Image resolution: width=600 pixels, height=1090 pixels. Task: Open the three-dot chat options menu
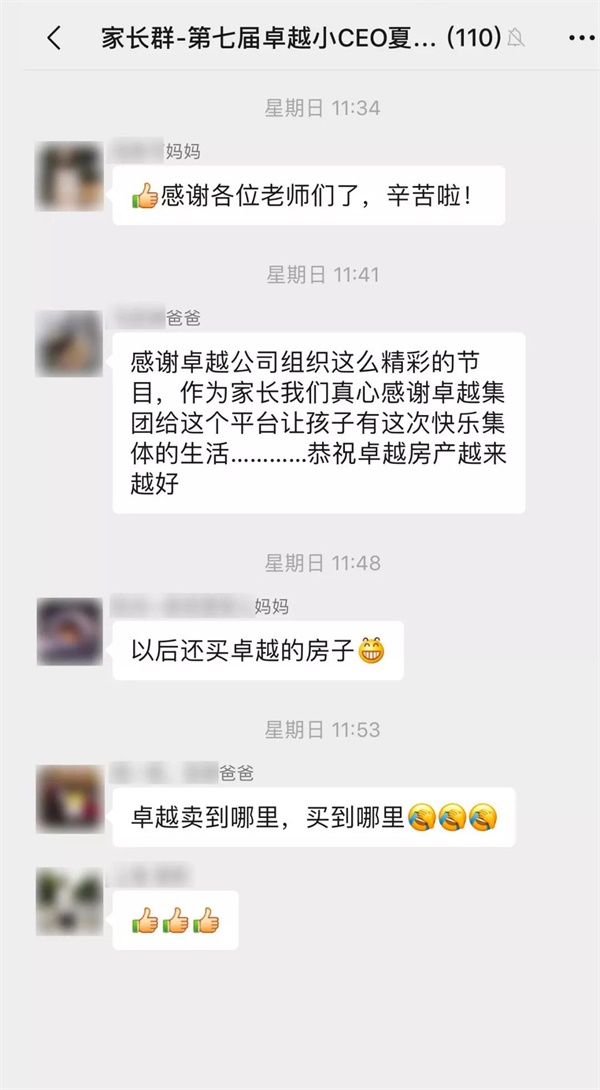point(580,39)
